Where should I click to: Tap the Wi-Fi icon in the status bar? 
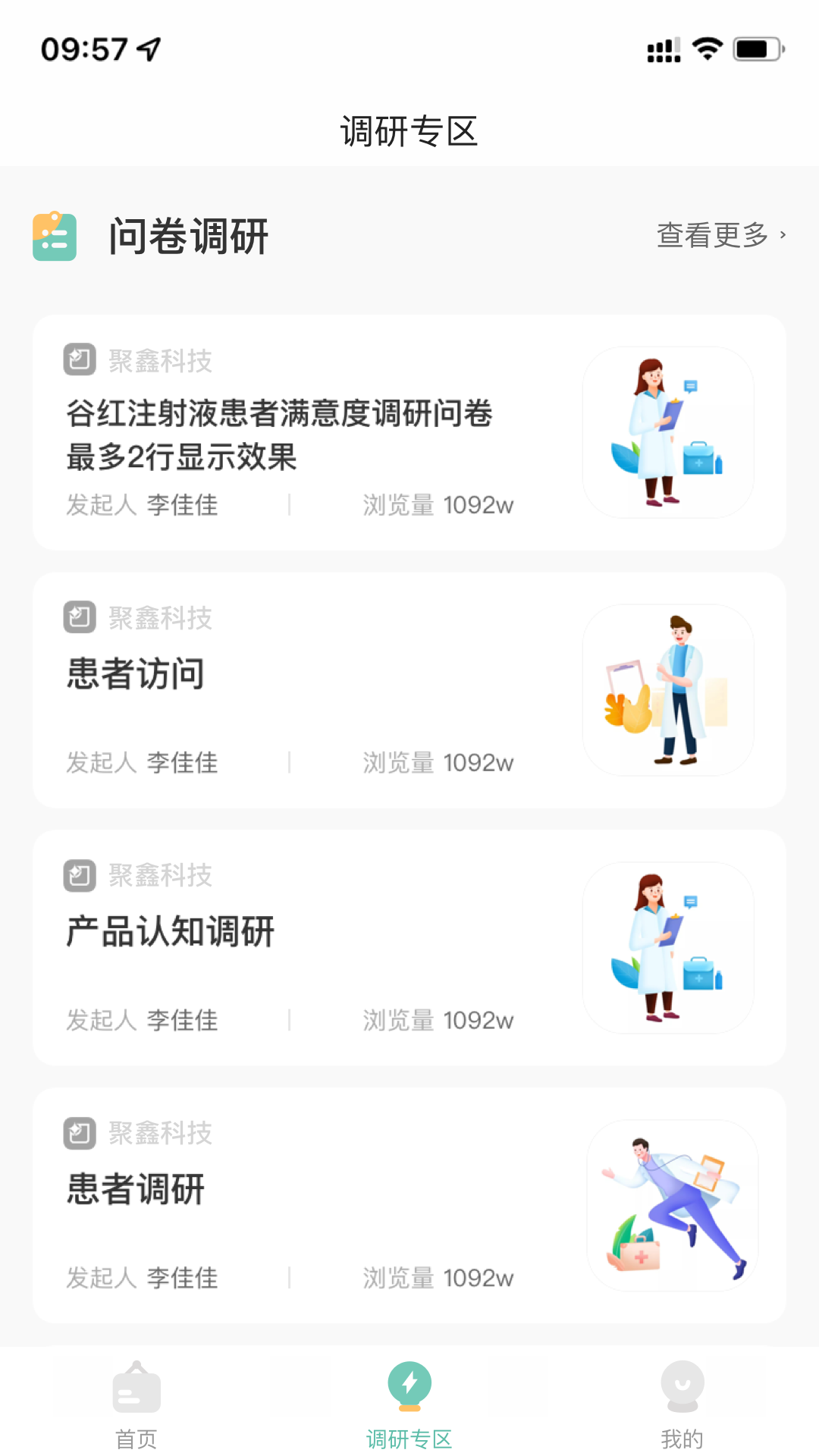(707, 48)
